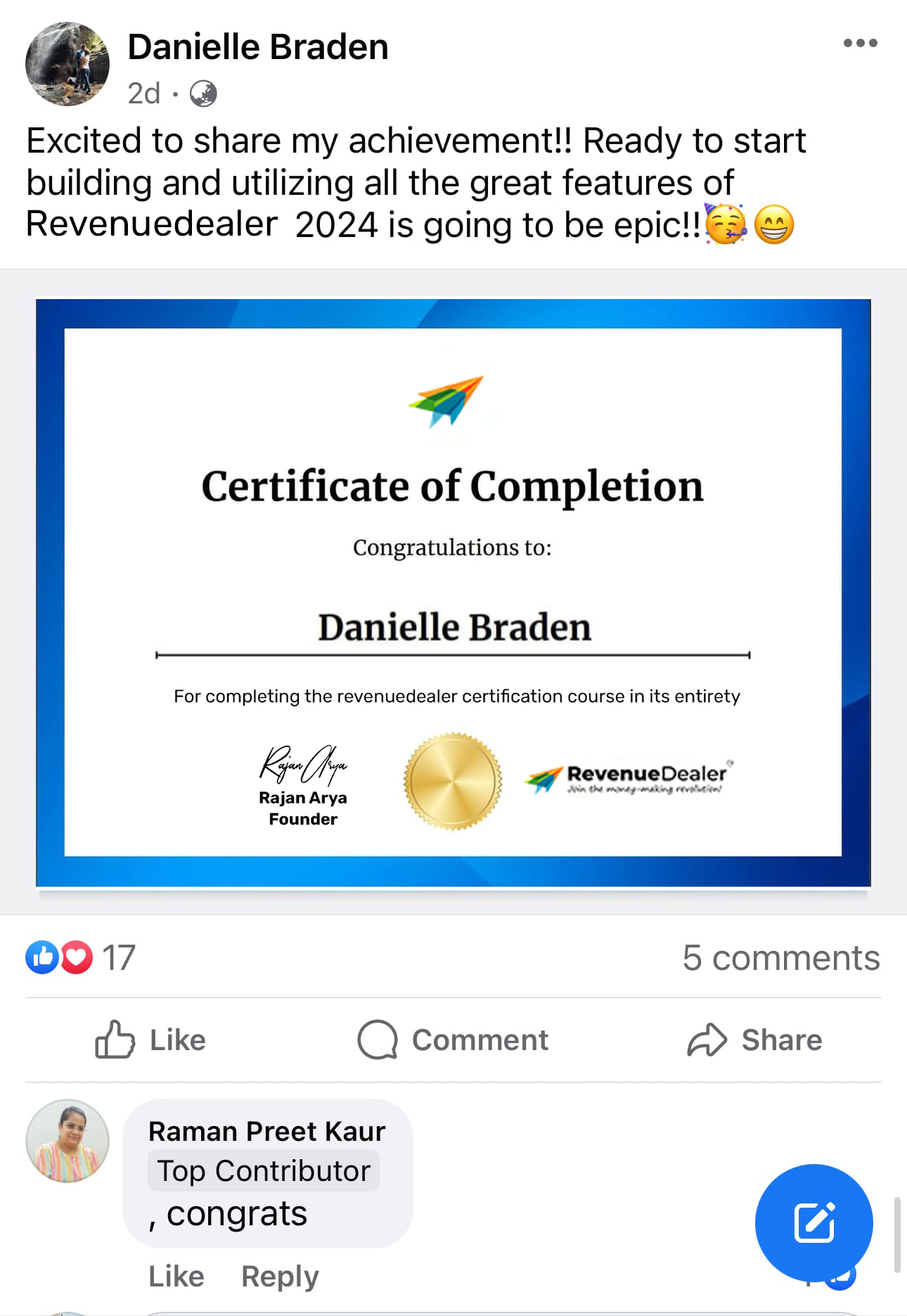This screenshot has width=907, height=1316.
Task: Open the post's three-dot options menu
Action: click(859, 43)
